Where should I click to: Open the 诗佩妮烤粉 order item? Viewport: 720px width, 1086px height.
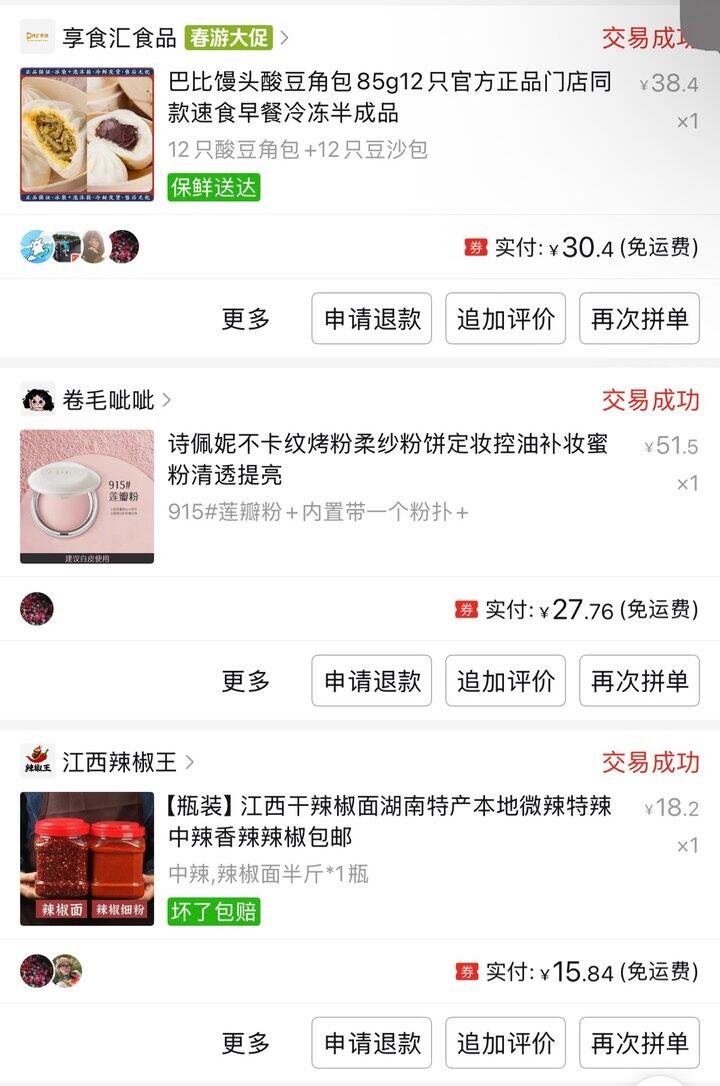tap(388, 459)
